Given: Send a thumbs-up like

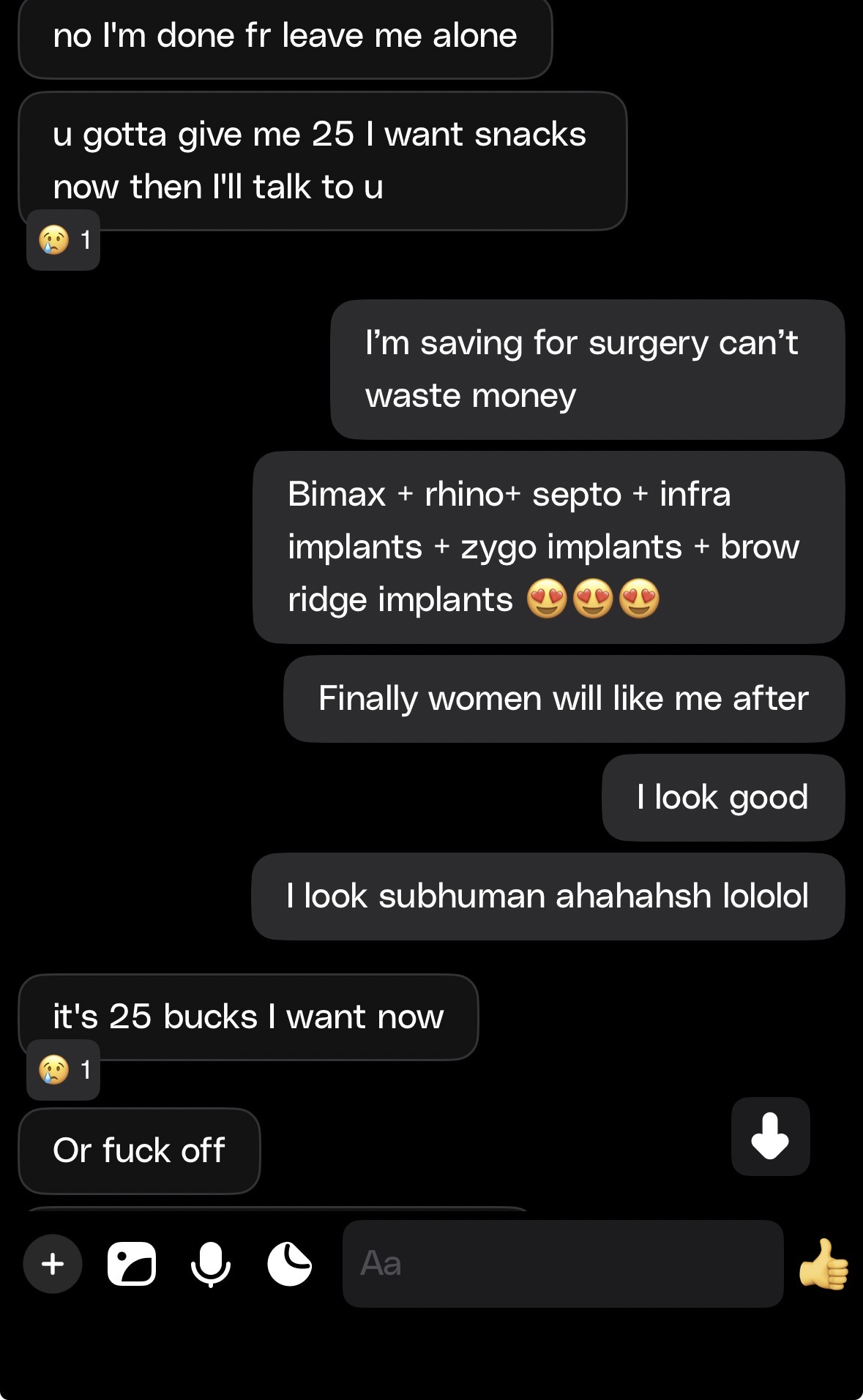Looking at the screenshot, I should click(823, 1264).
